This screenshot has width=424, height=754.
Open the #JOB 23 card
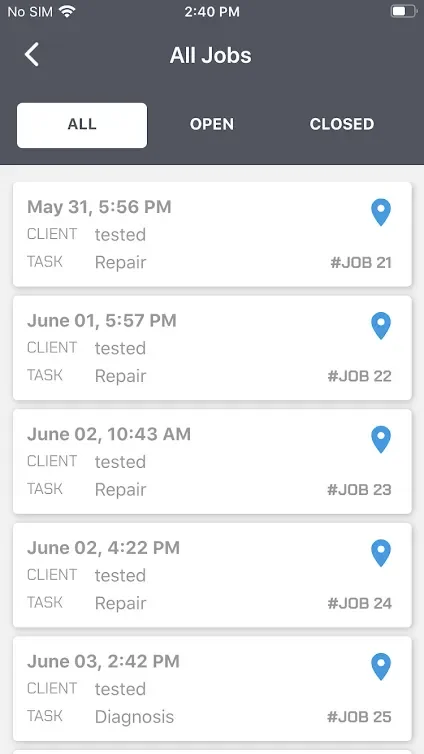pyautogui.click(x=212, y=461)
